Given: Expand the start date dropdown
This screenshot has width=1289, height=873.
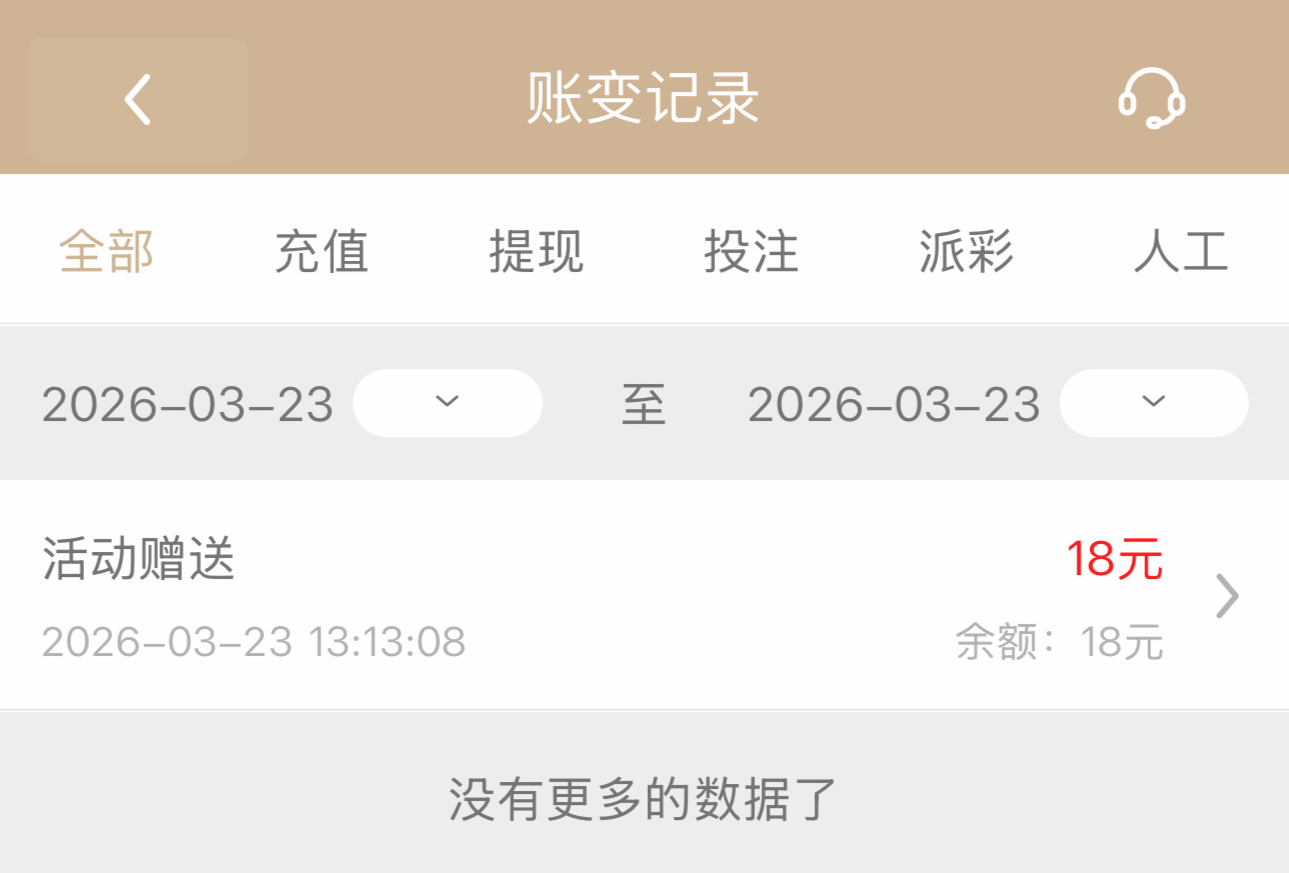Looking at the screenshot, I should pyautogui.click(x=447, y=403).
